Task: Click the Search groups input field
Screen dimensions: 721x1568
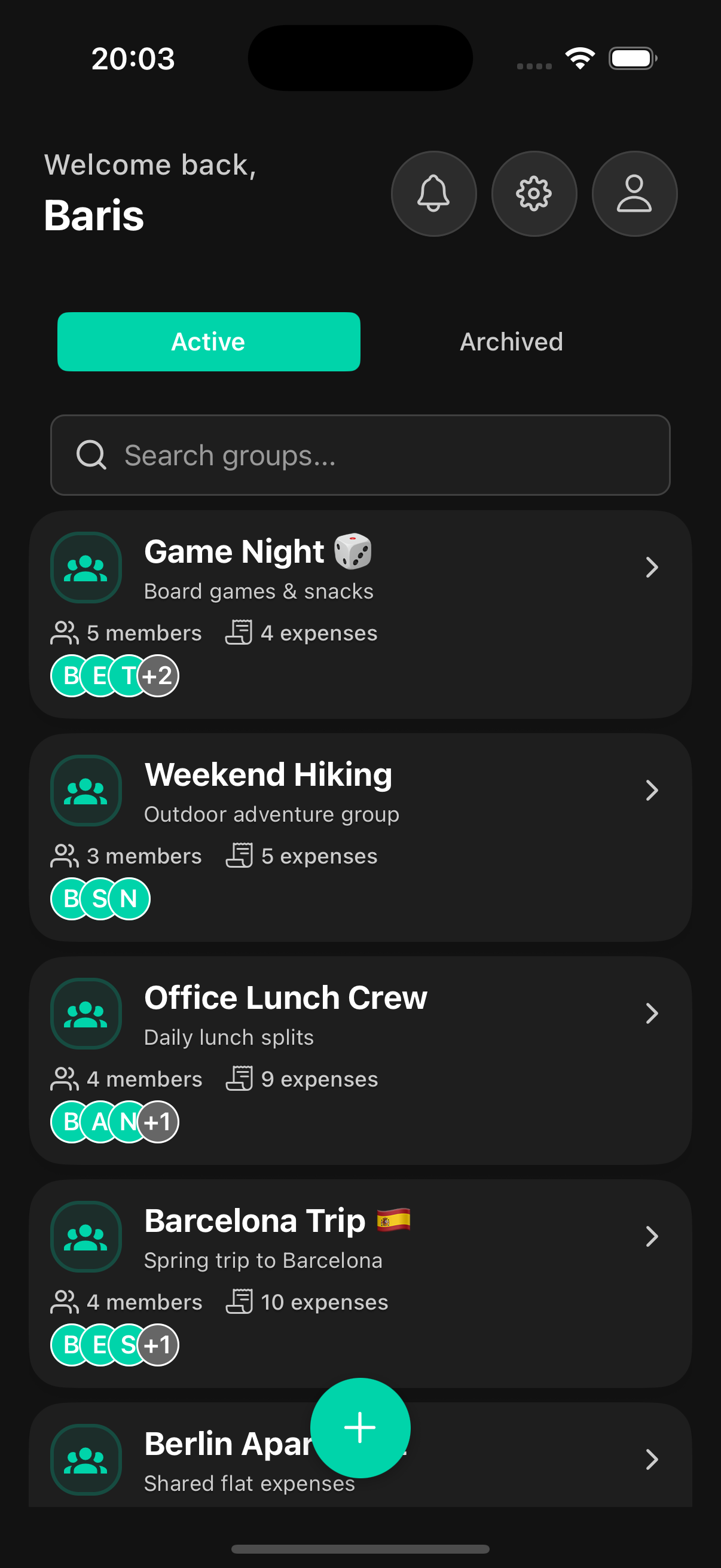Action: (x=360, y=454)
